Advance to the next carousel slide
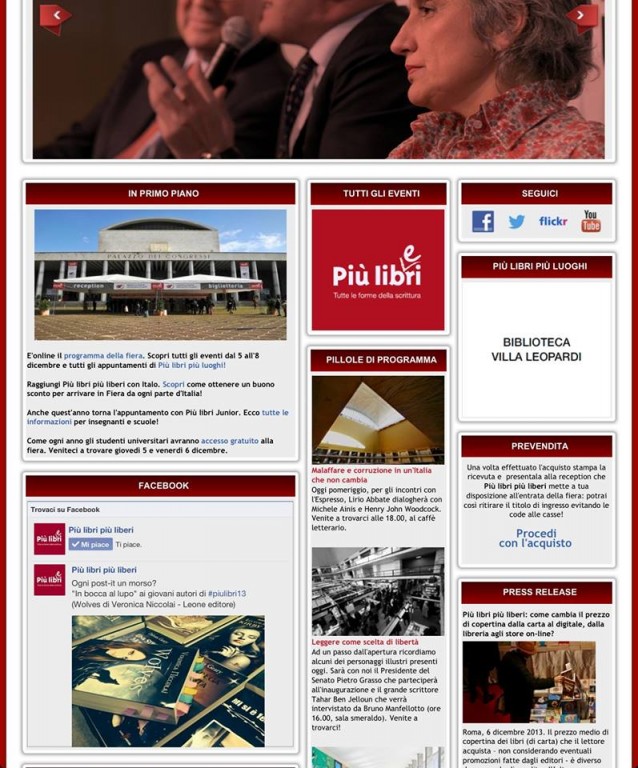Image resolution: width=638 pixels, height=768 pixels. pos(582,16)
